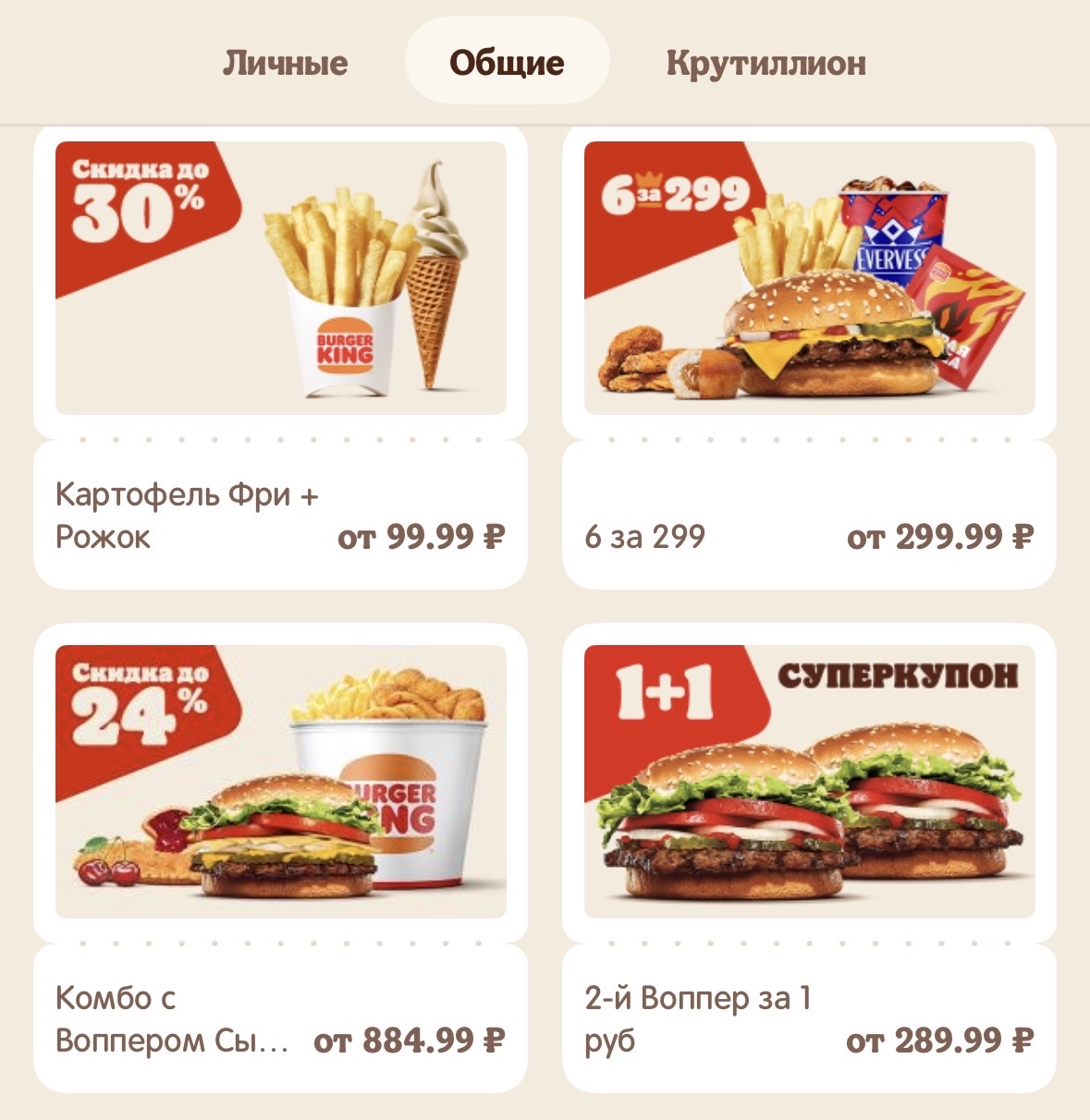Image resolution: width=1090 pixels, height=1120 pixels.
Task: Open the Комбо с Воппером coupon card
Action: (x=280, y=859)
